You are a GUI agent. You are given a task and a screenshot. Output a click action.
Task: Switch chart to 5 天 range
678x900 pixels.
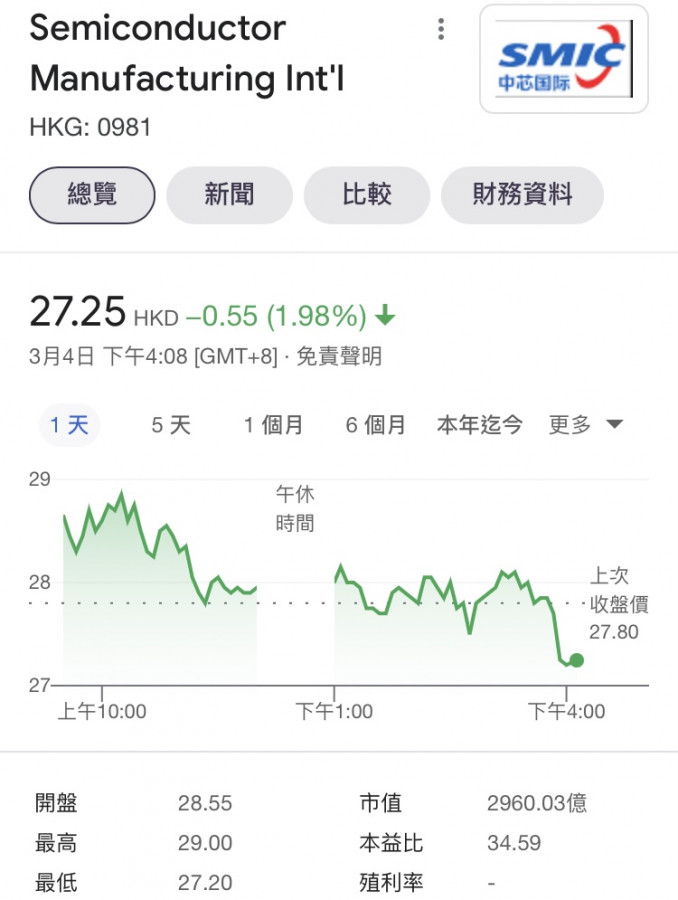pos(171,425)
